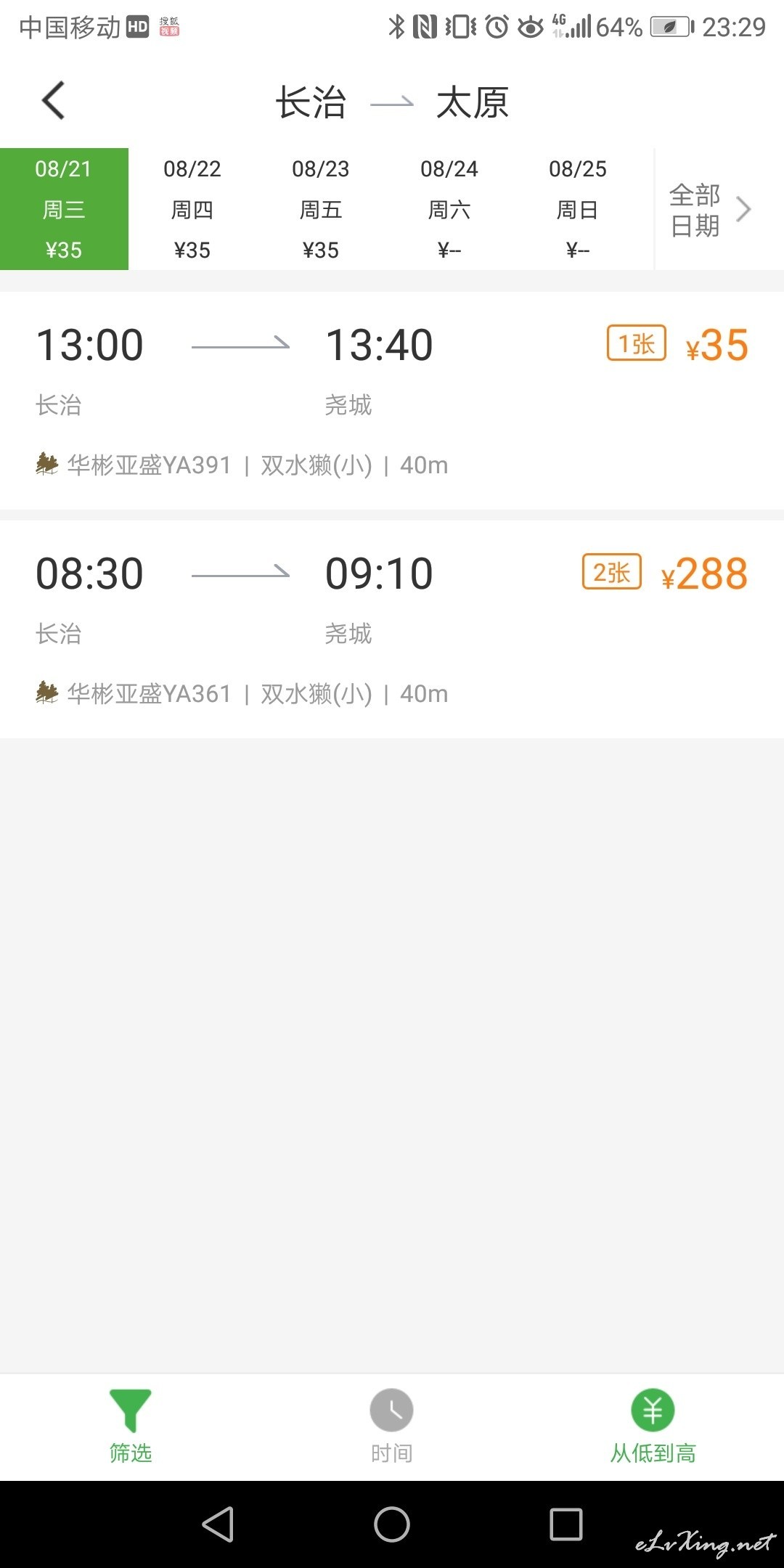Image resolution: width=784 pixels, height=1568 pixels.
Task: Tap the system home button
Action: 392,1524
